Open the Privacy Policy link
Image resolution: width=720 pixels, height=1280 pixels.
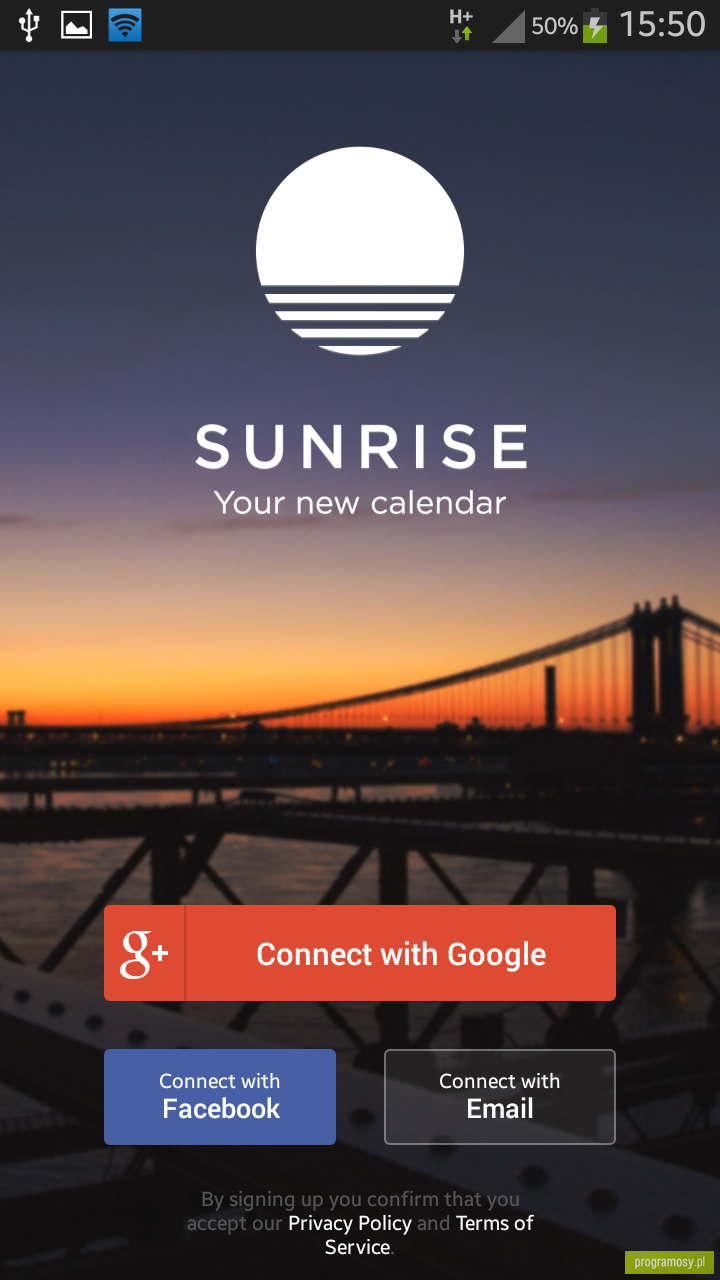(x=350, y=1223)
